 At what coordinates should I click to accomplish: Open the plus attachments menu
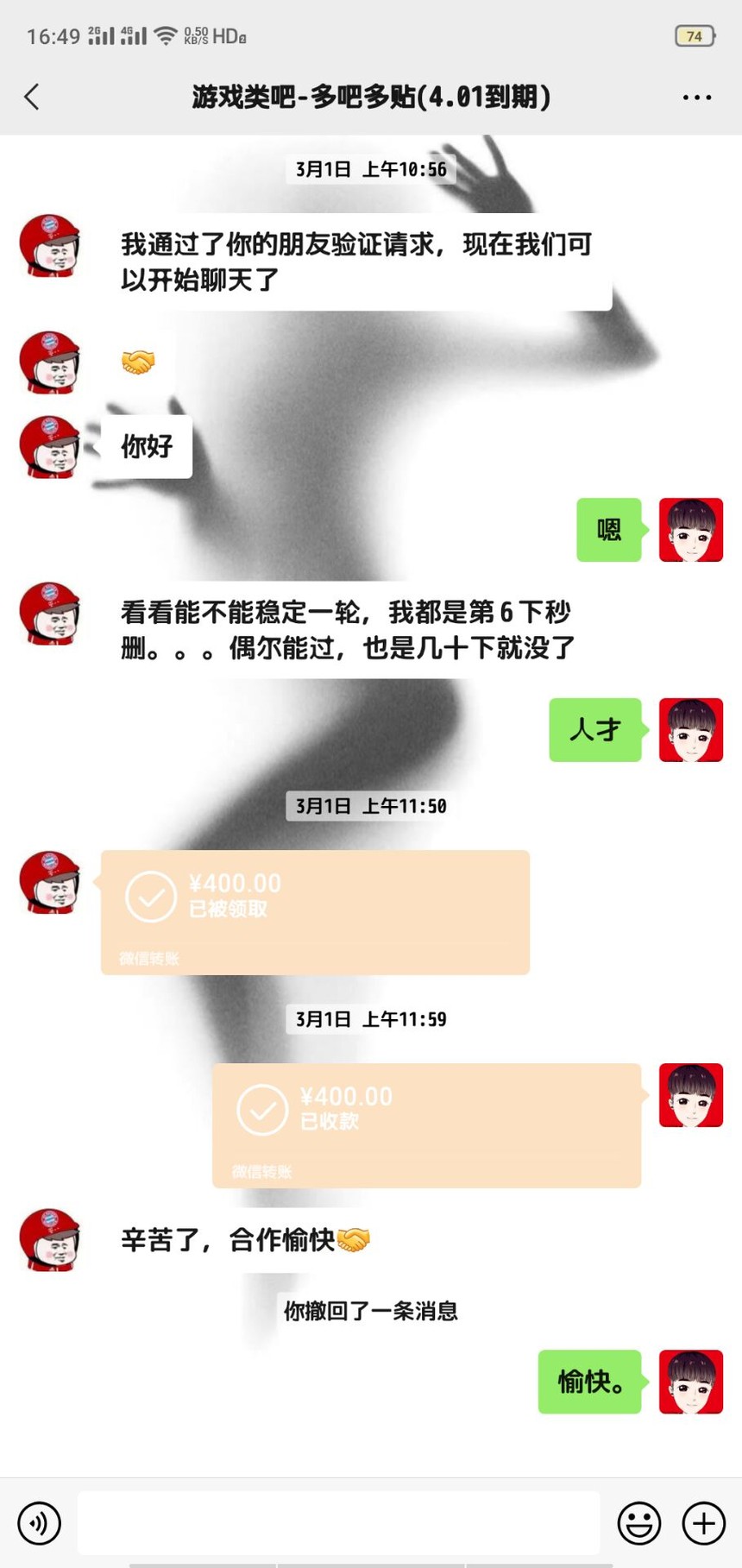704,1522
